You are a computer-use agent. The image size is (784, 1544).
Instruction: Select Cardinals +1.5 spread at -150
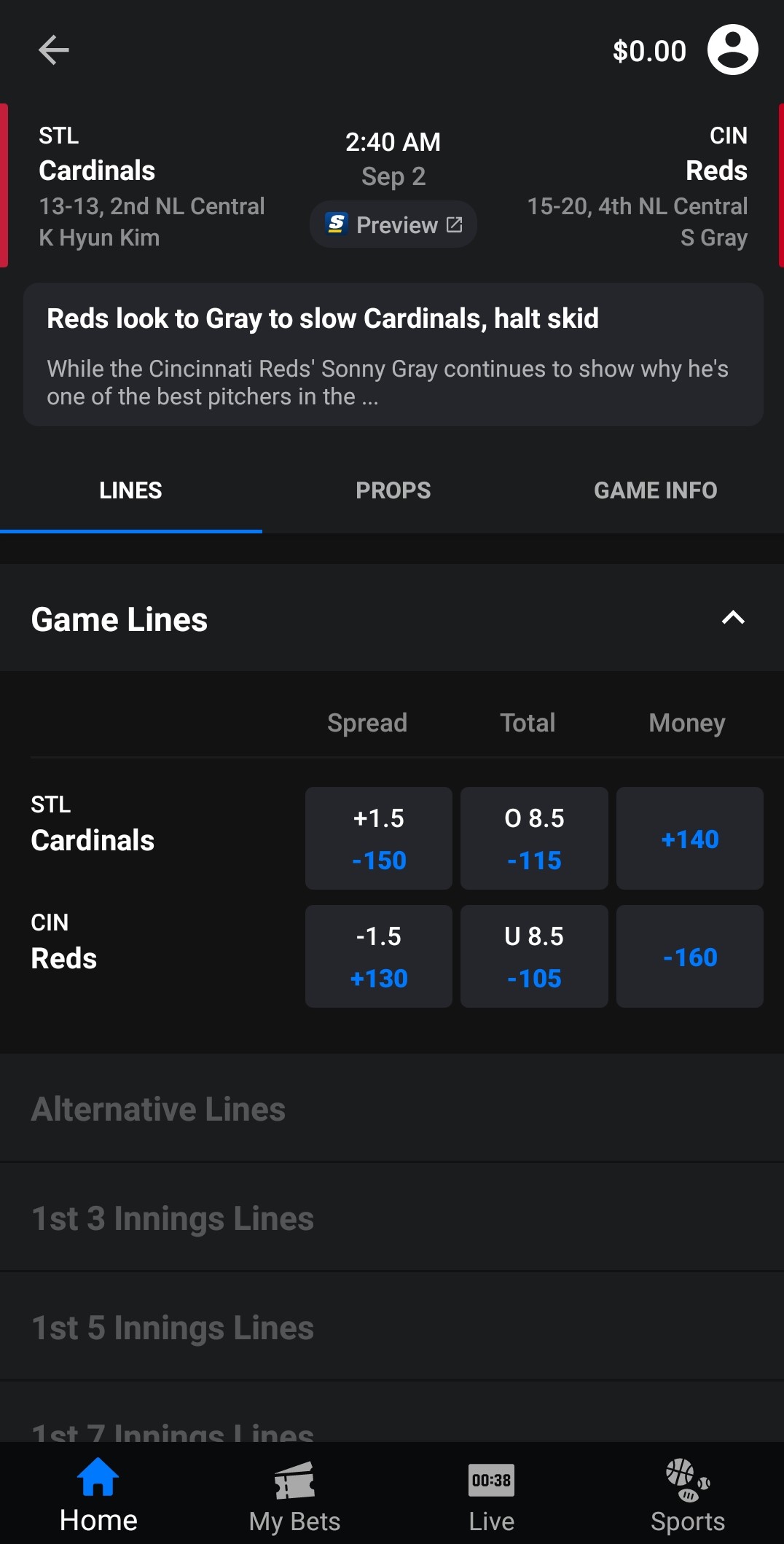[x=379, y=838]
